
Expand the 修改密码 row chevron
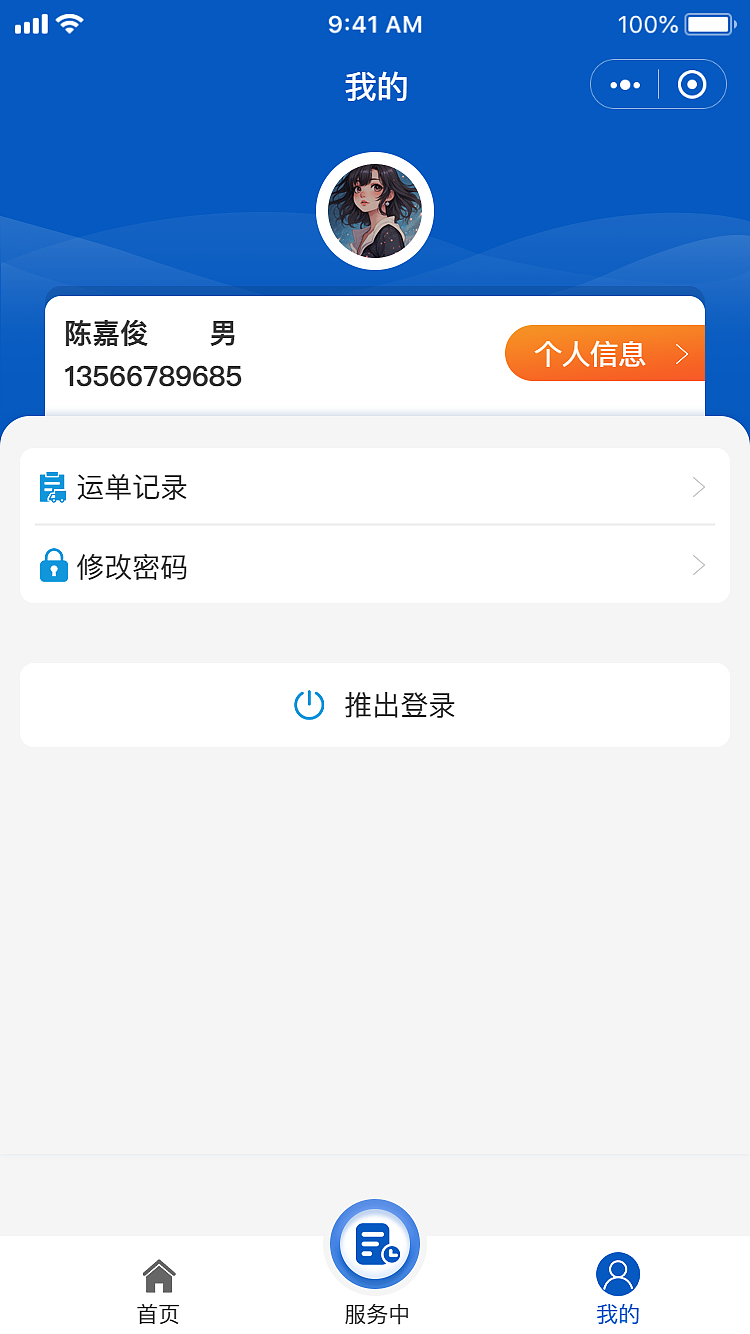(x=698, y=565)
